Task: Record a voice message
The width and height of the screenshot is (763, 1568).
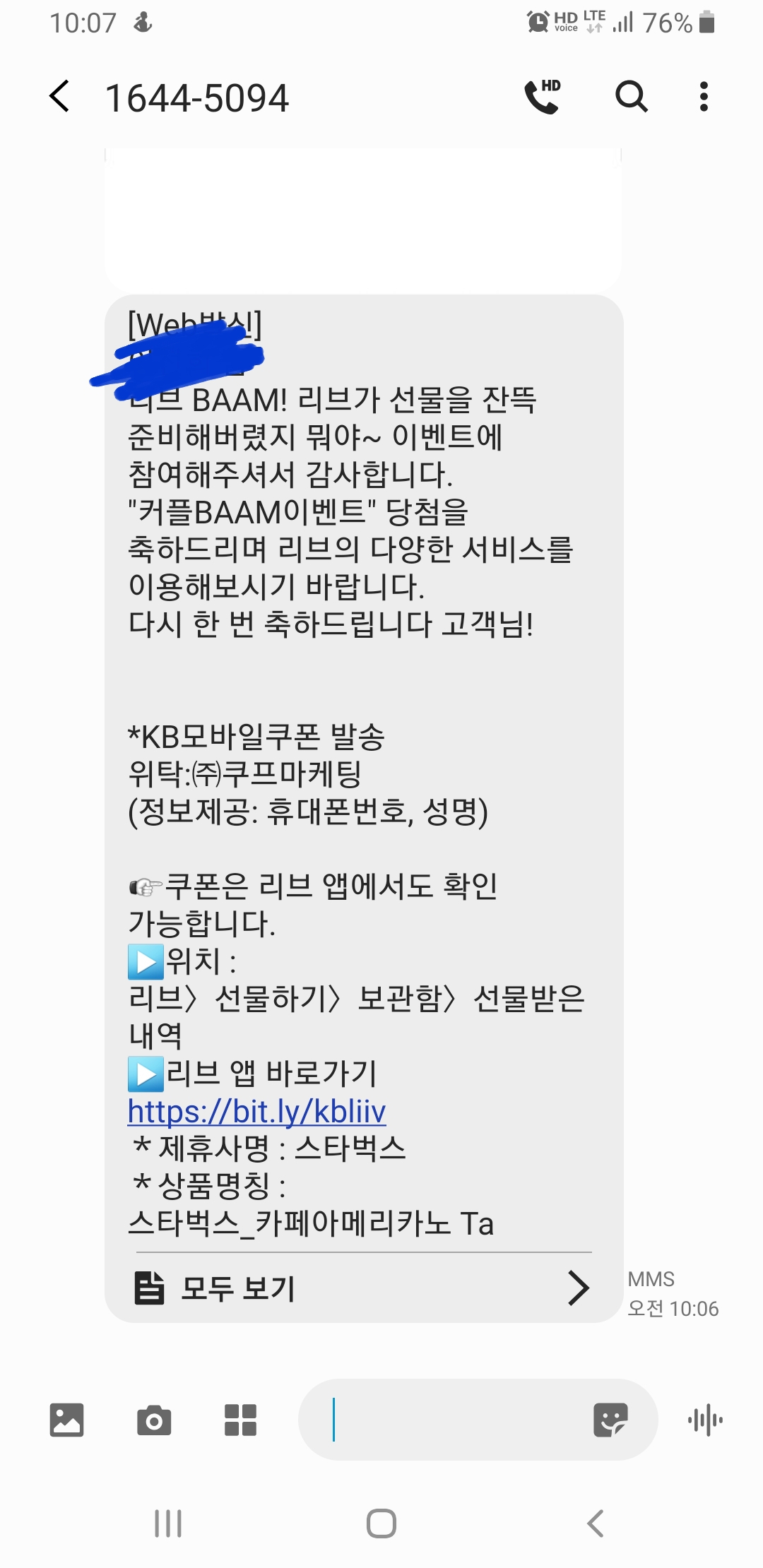Action: tap(705, 1420)
